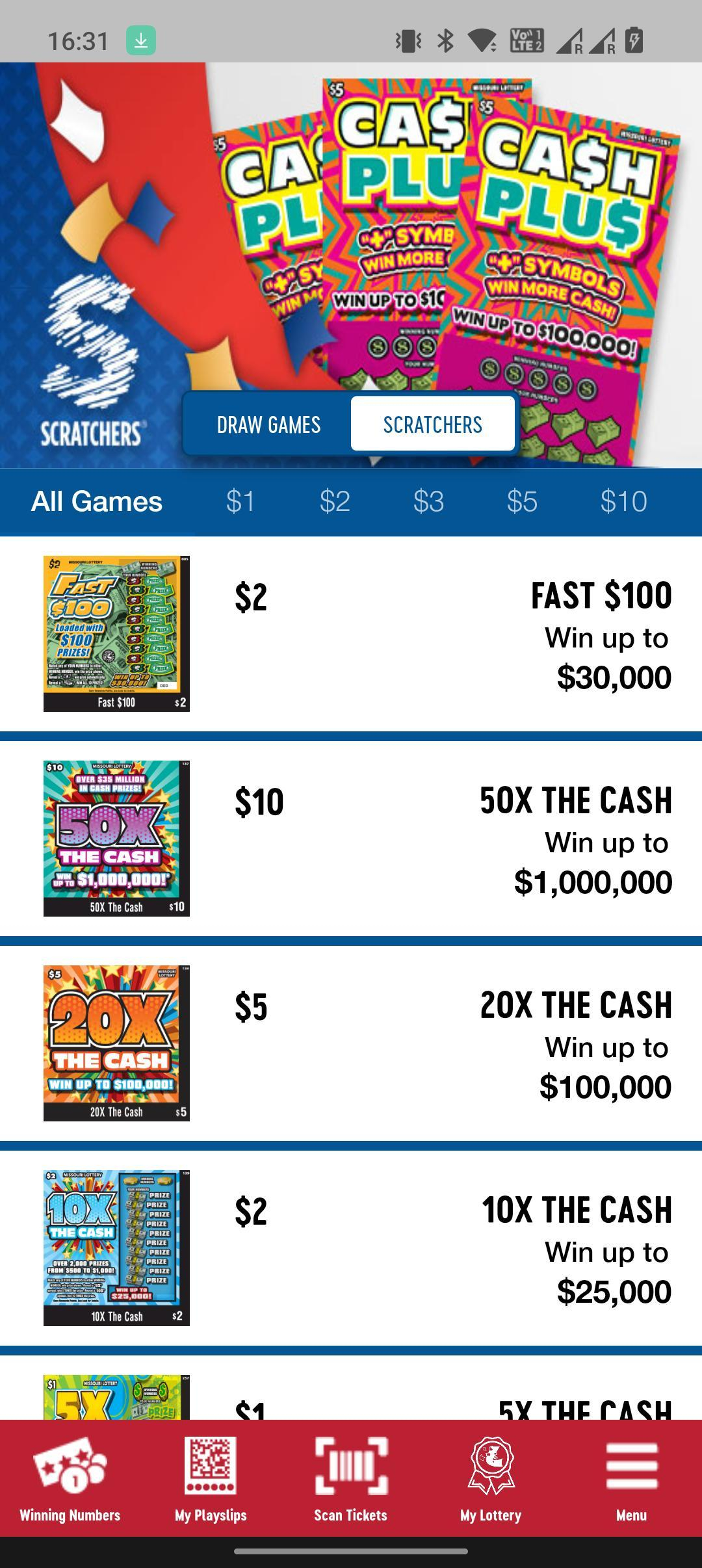Go to Winning Numbers

(70, 1479)
